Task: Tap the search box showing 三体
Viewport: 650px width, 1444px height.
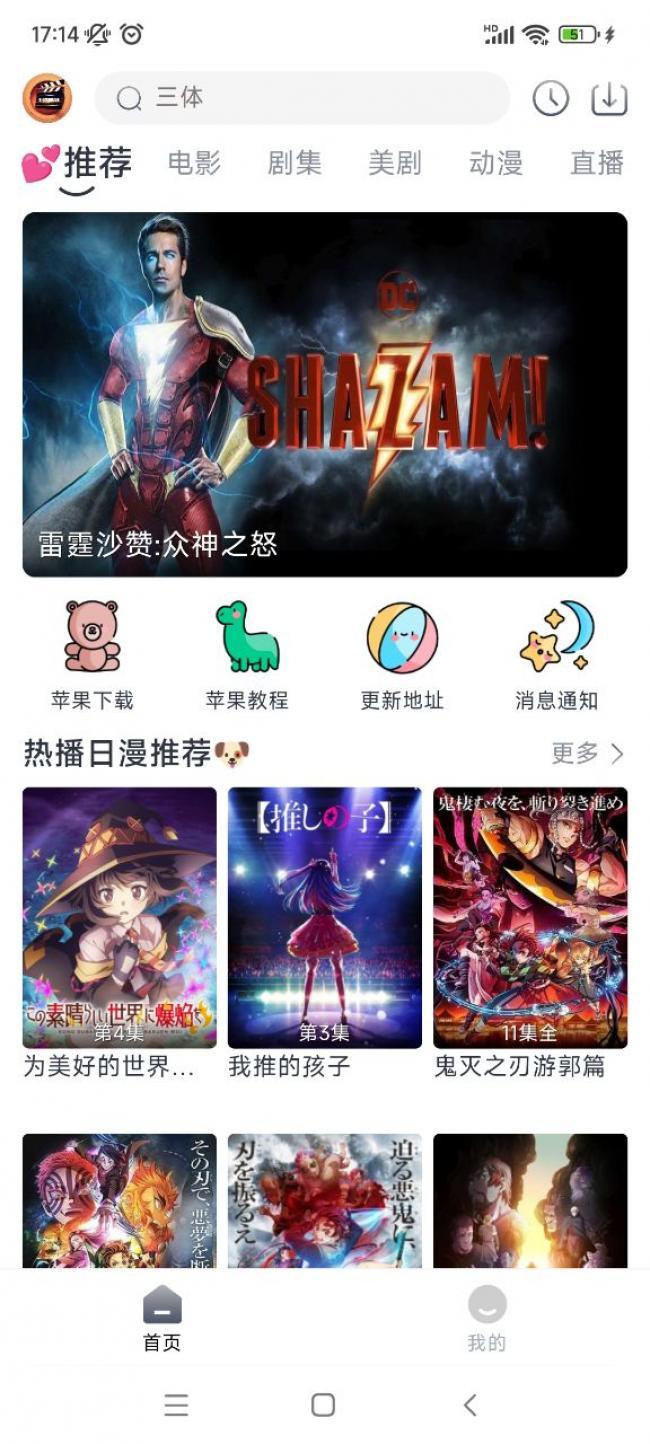Action: (x=302, y=98)
